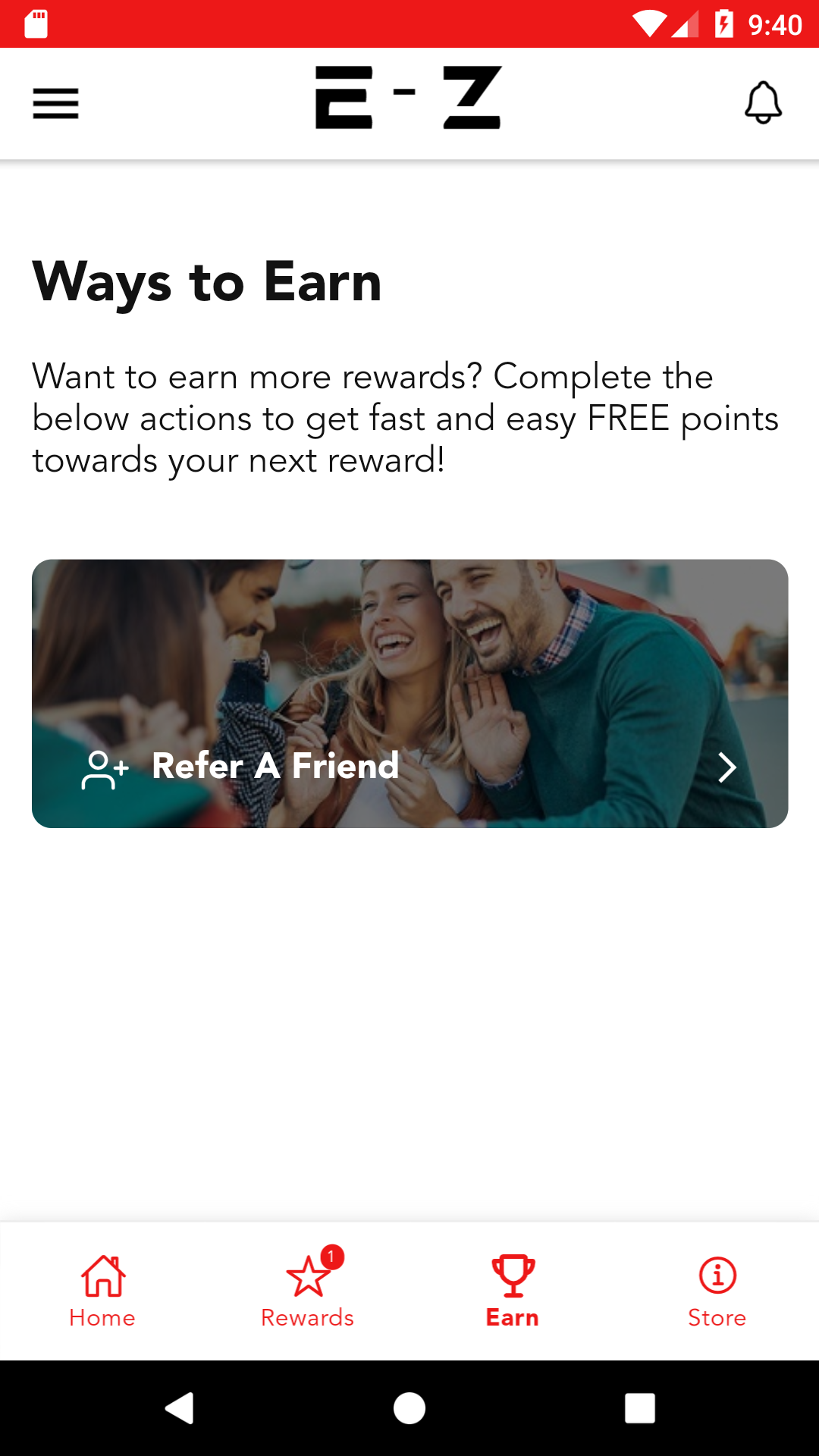This screenshot has width=819, height=1456.
Task: Open the Store tab
Action: [717, 1291]
